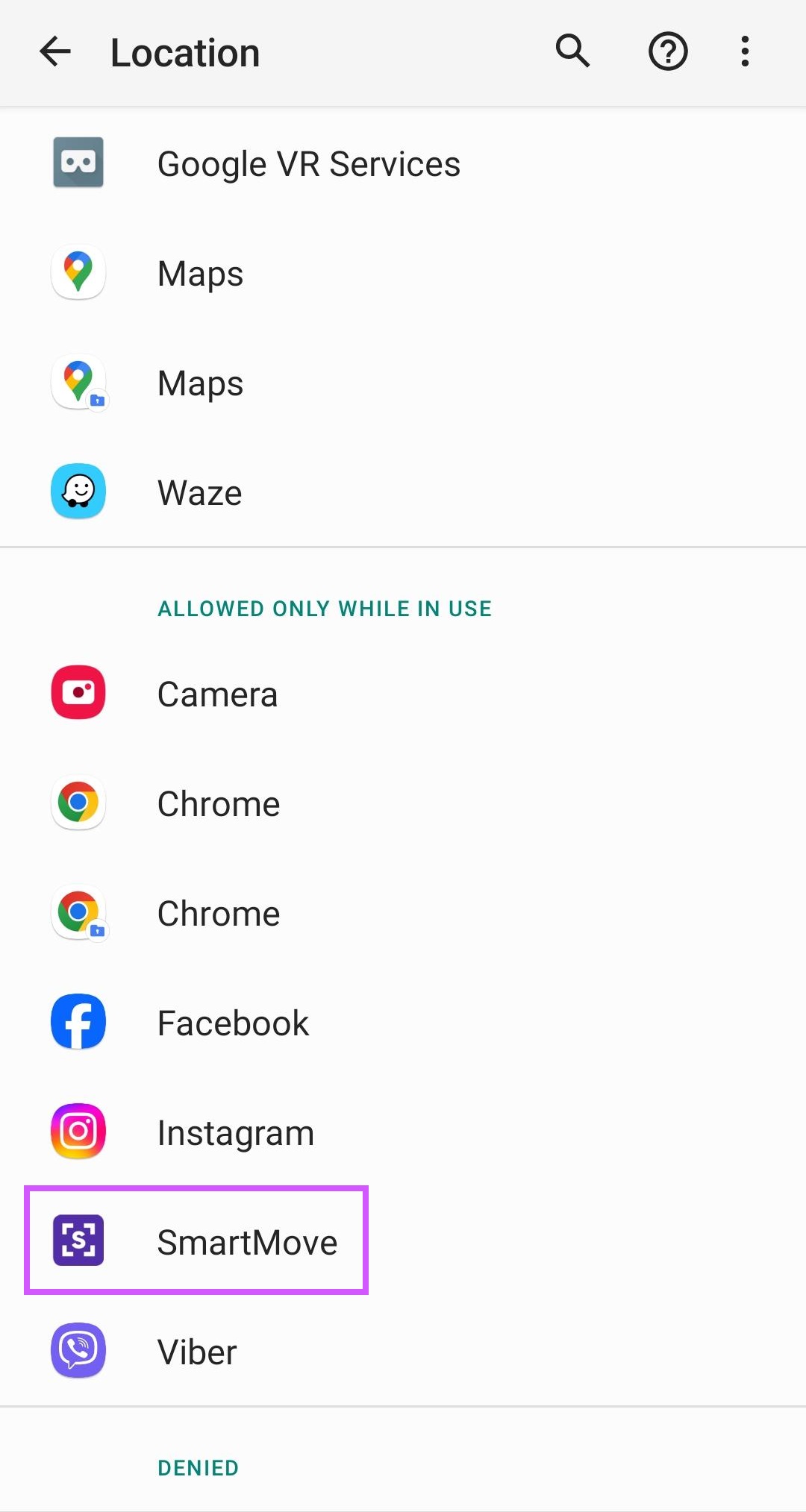Open Maps without the work badge
The height and width of the screenshot is (1512, 806).
[x=200, y=274]
